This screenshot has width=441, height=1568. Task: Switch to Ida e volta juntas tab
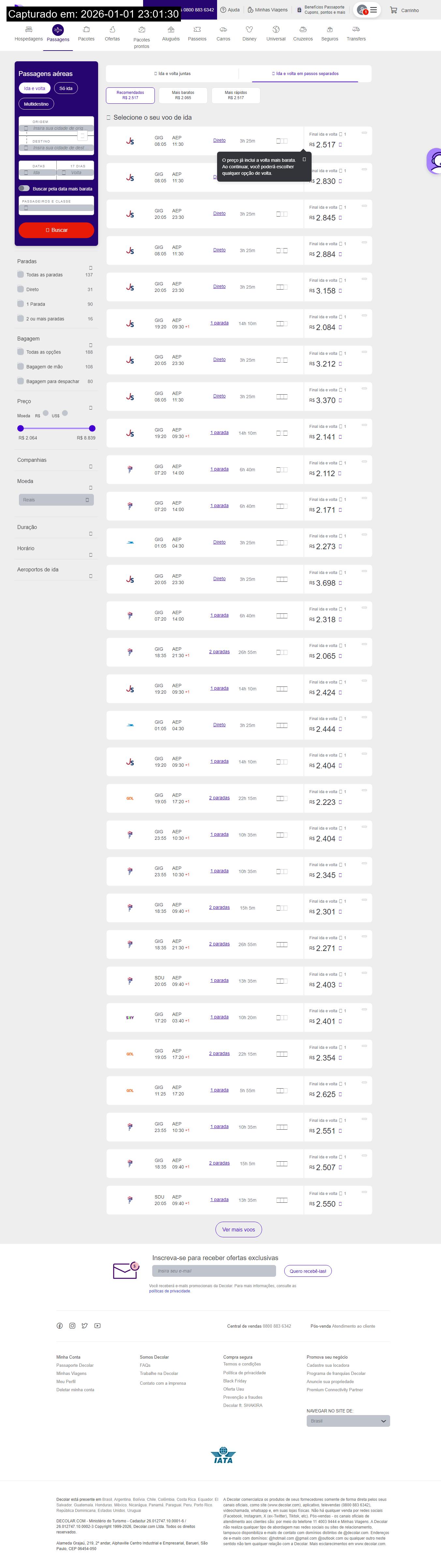click(x=172, y=74)
